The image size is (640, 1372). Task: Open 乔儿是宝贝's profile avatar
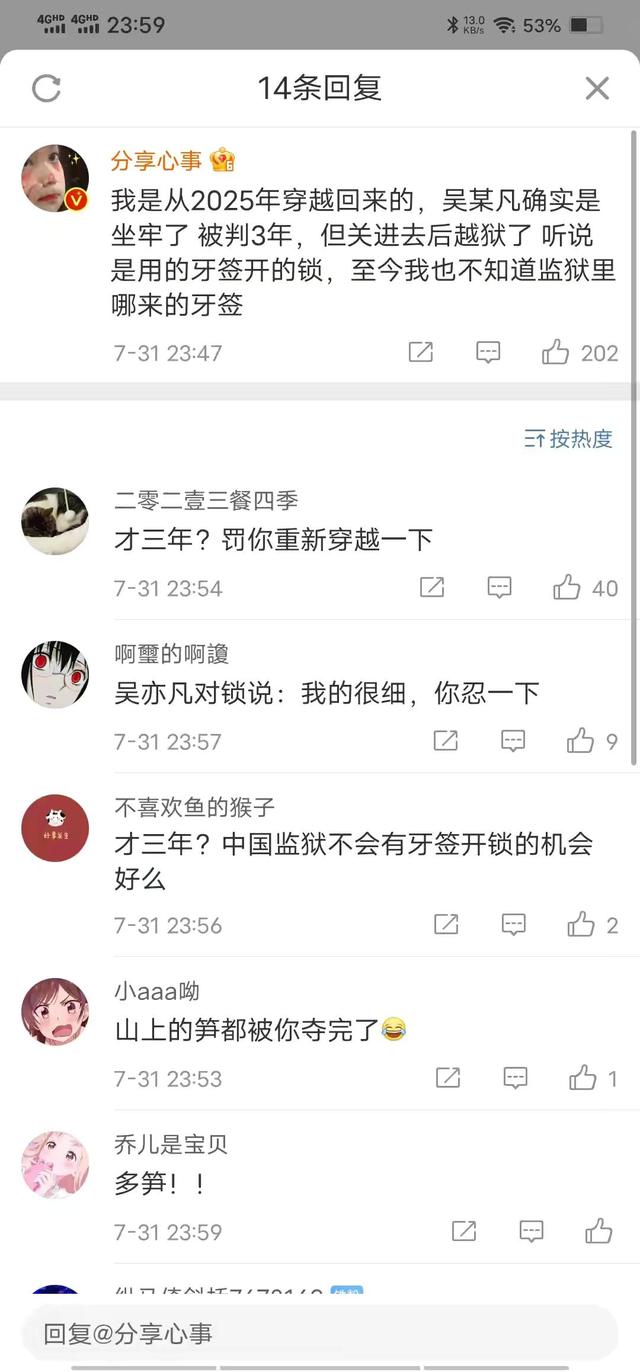55,1164
